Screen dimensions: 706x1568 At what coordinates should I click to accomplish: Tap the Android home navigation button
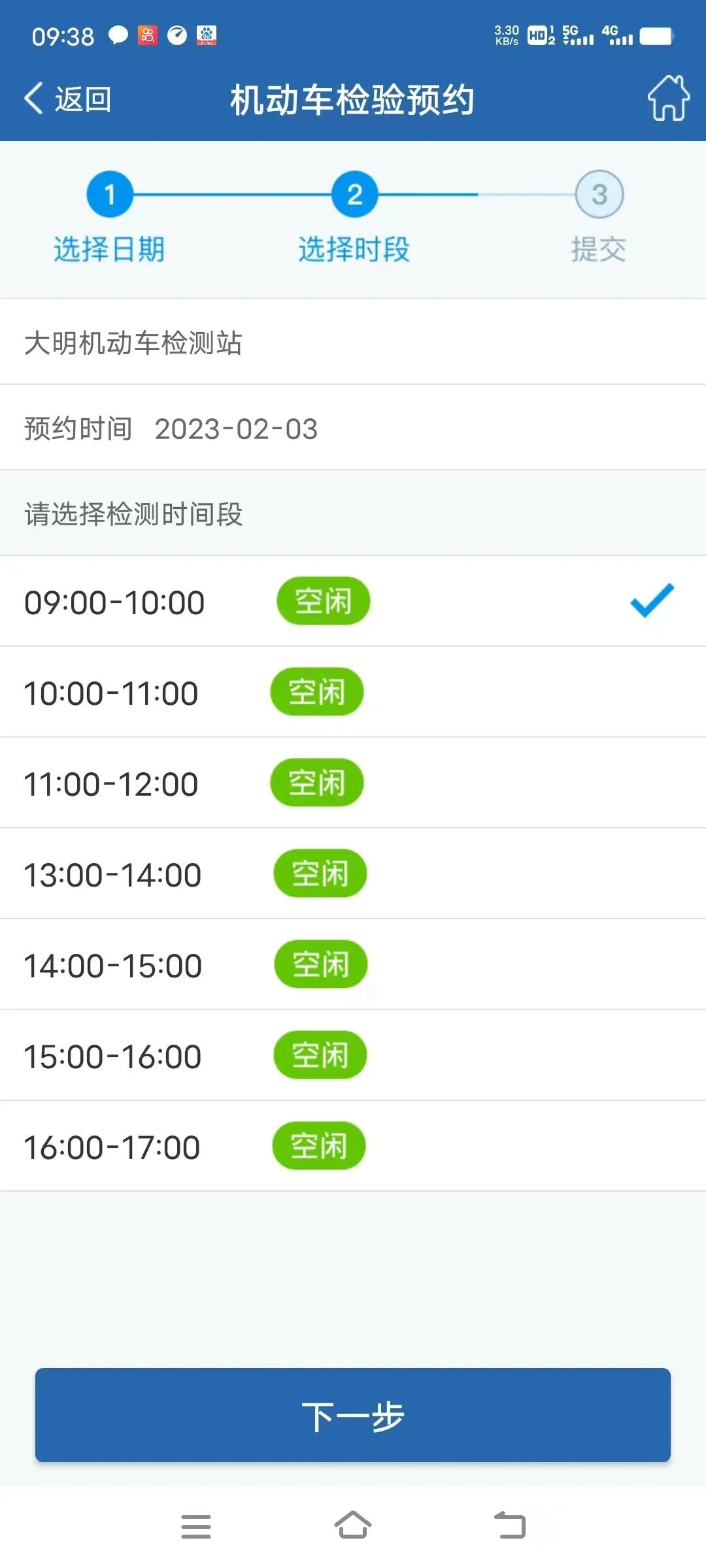[353, 1526]
